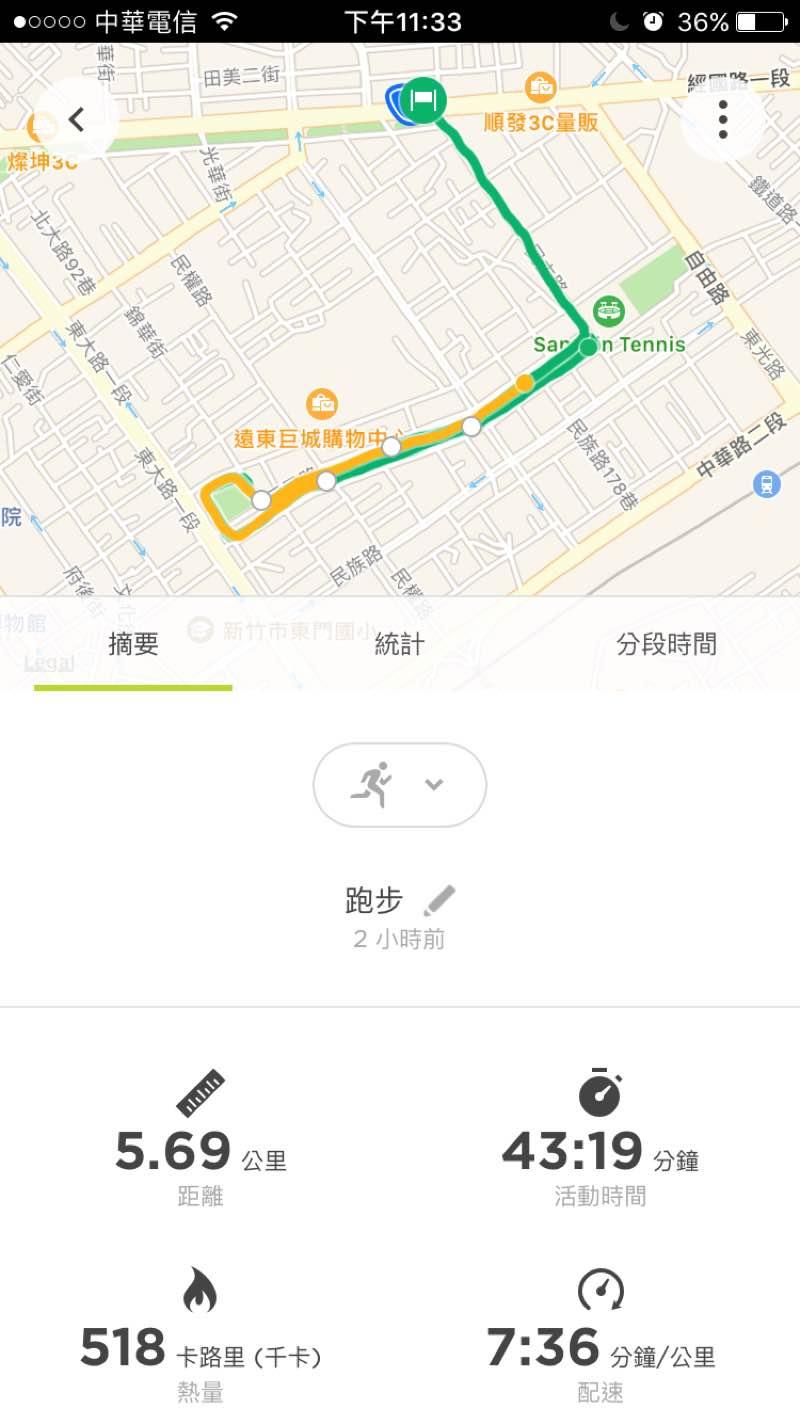Edit the 跑步 activity name
800x1423 pixels.
[x=438, y=901]
